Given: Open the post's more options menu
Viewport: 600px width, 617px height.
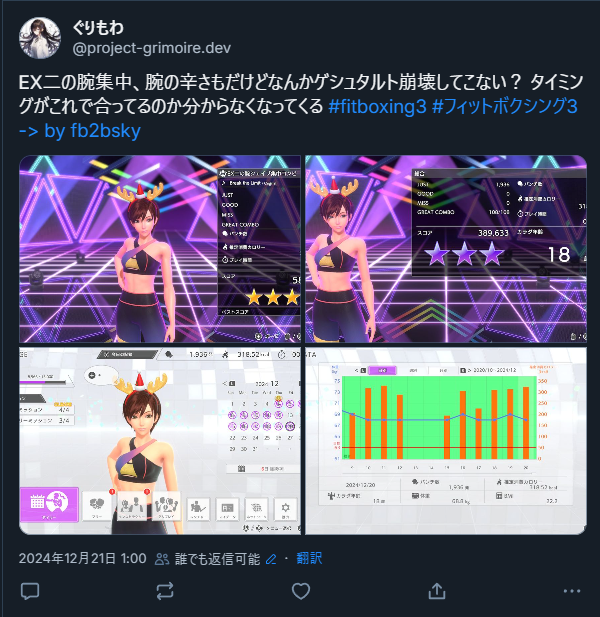Looking at the screenshot, I should [x=571, y=592].
